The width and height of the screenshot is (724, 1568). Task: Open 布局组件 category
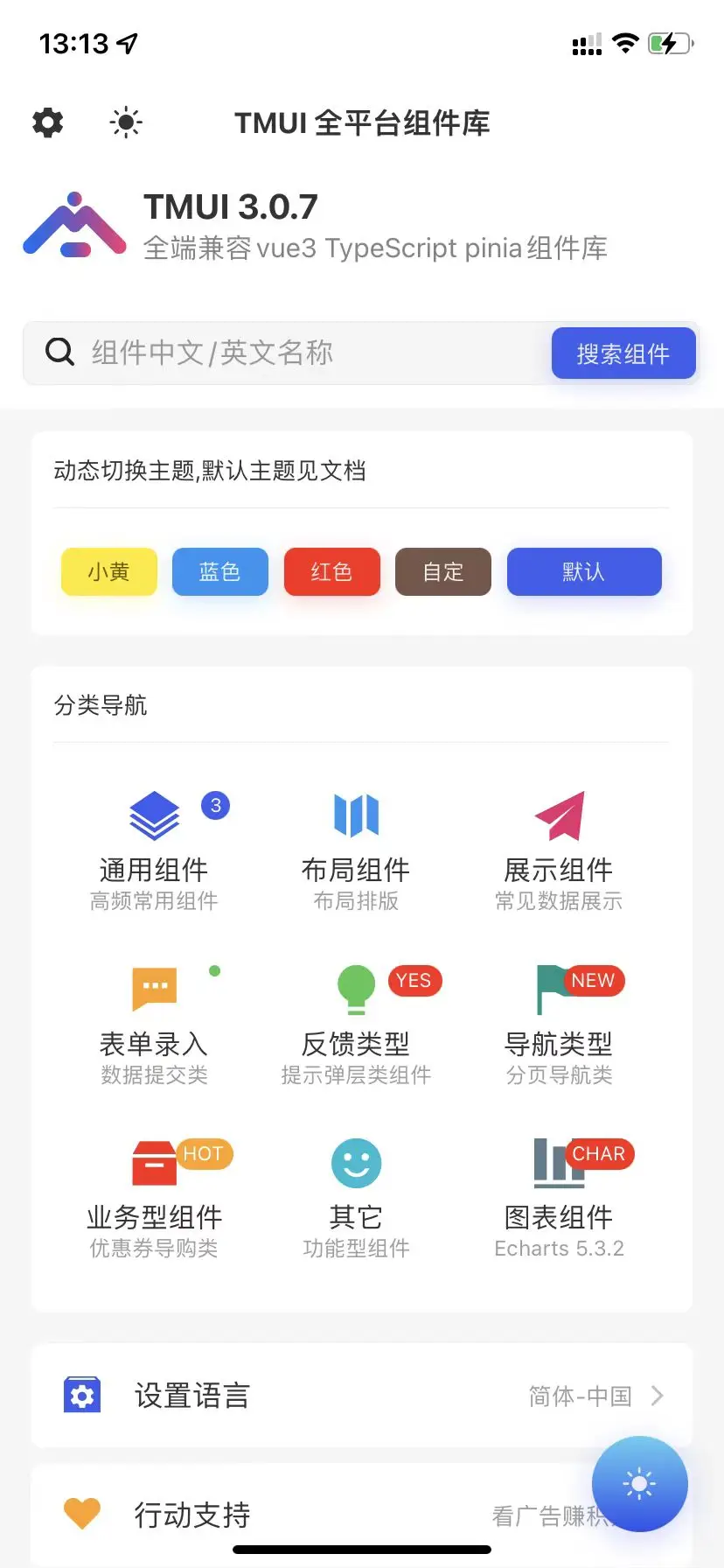coord(356,850)
